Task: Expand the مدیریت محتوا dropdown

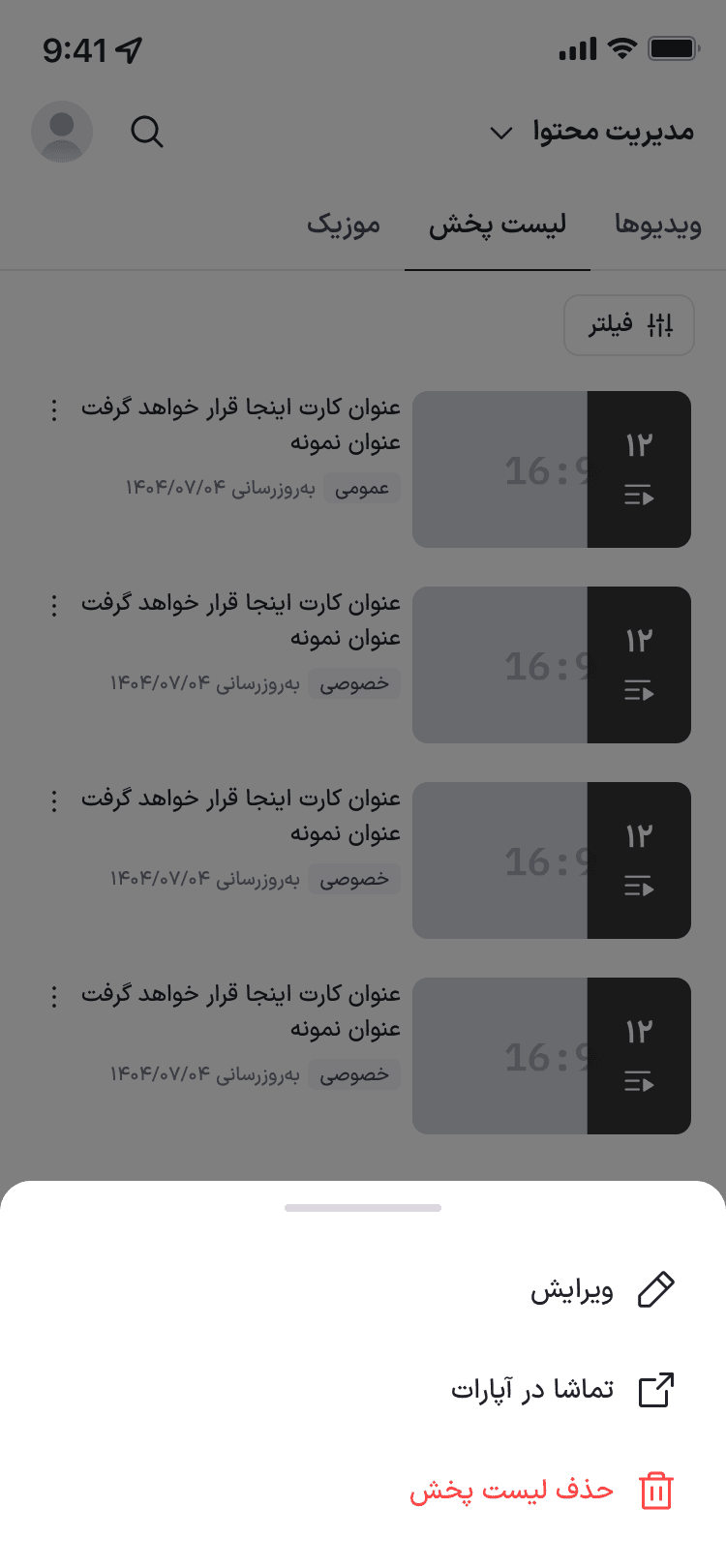Action: (x=592, y=132)
